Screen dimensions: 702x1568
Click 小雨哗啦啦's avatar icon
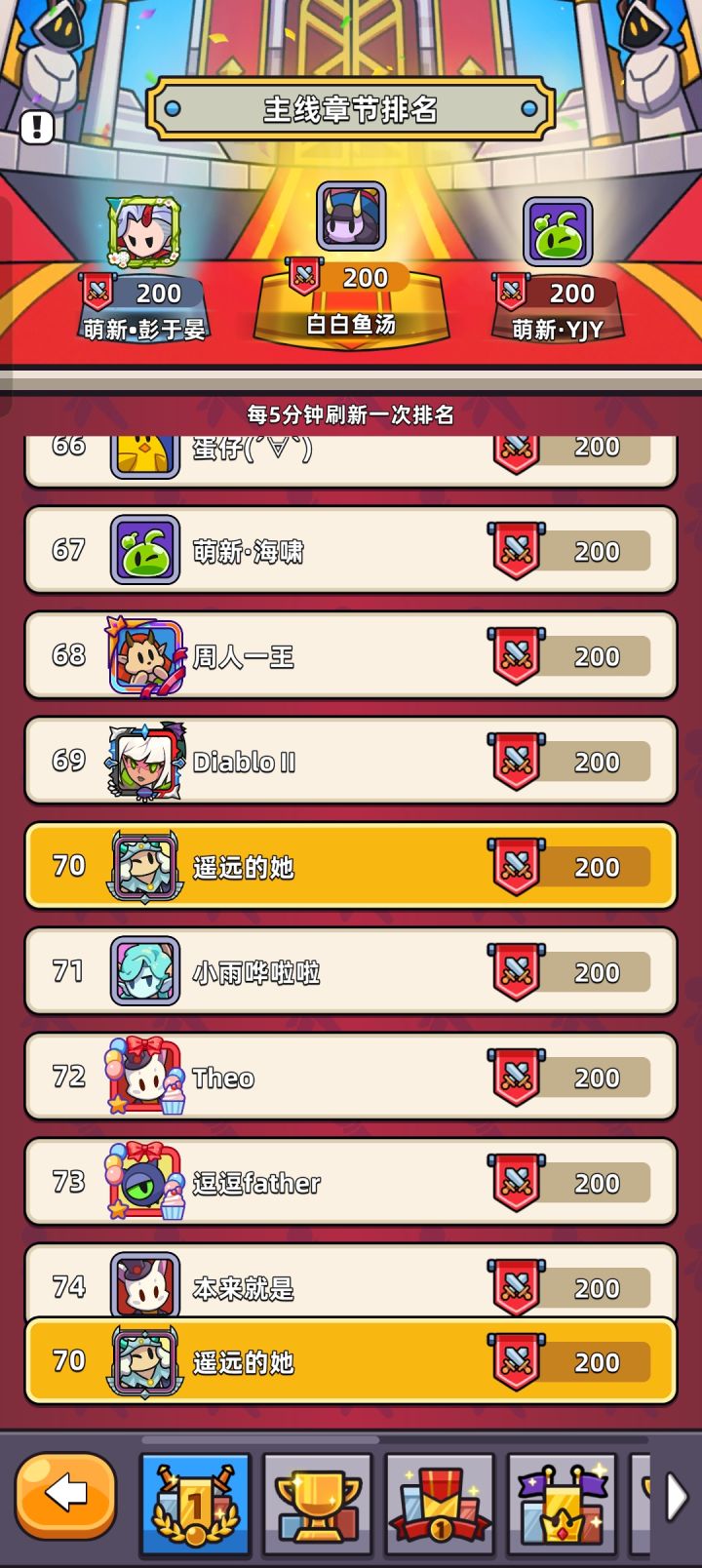(x=141, y=972)
